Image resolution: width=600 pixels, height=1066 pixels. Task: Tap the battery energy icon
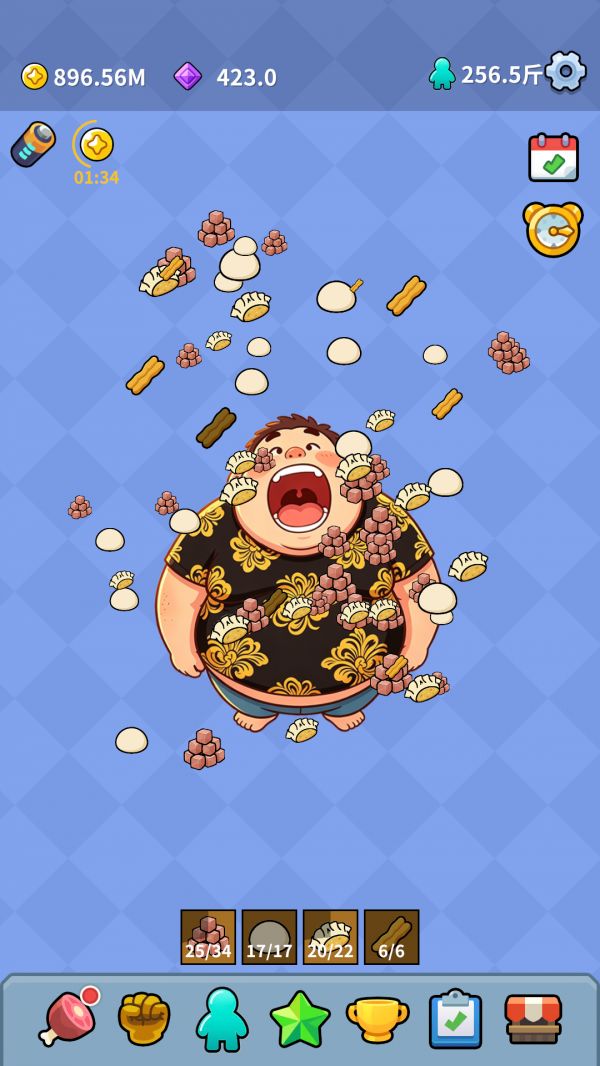tap(33, 143)
